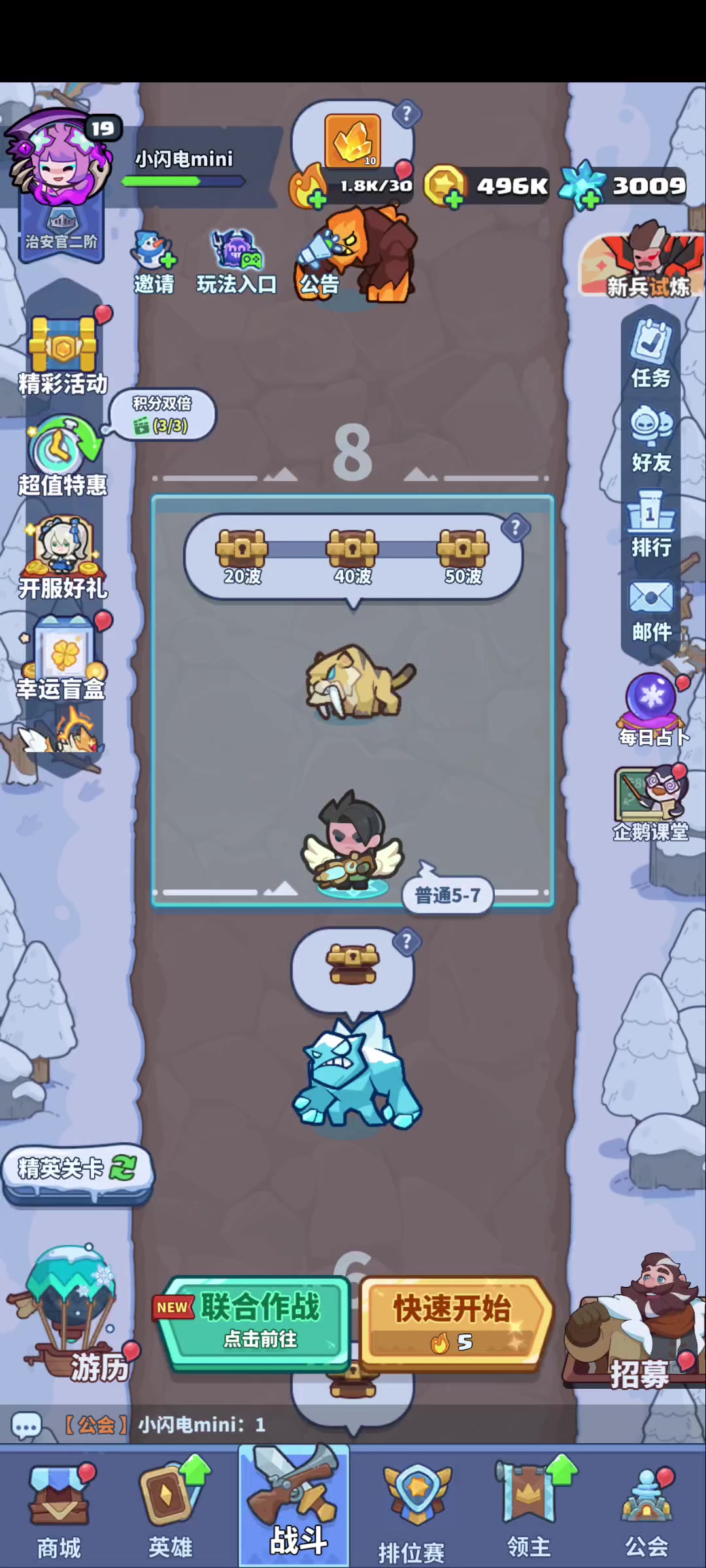Open the 公会 tab
The image size is (706, 1568).
647,1509
